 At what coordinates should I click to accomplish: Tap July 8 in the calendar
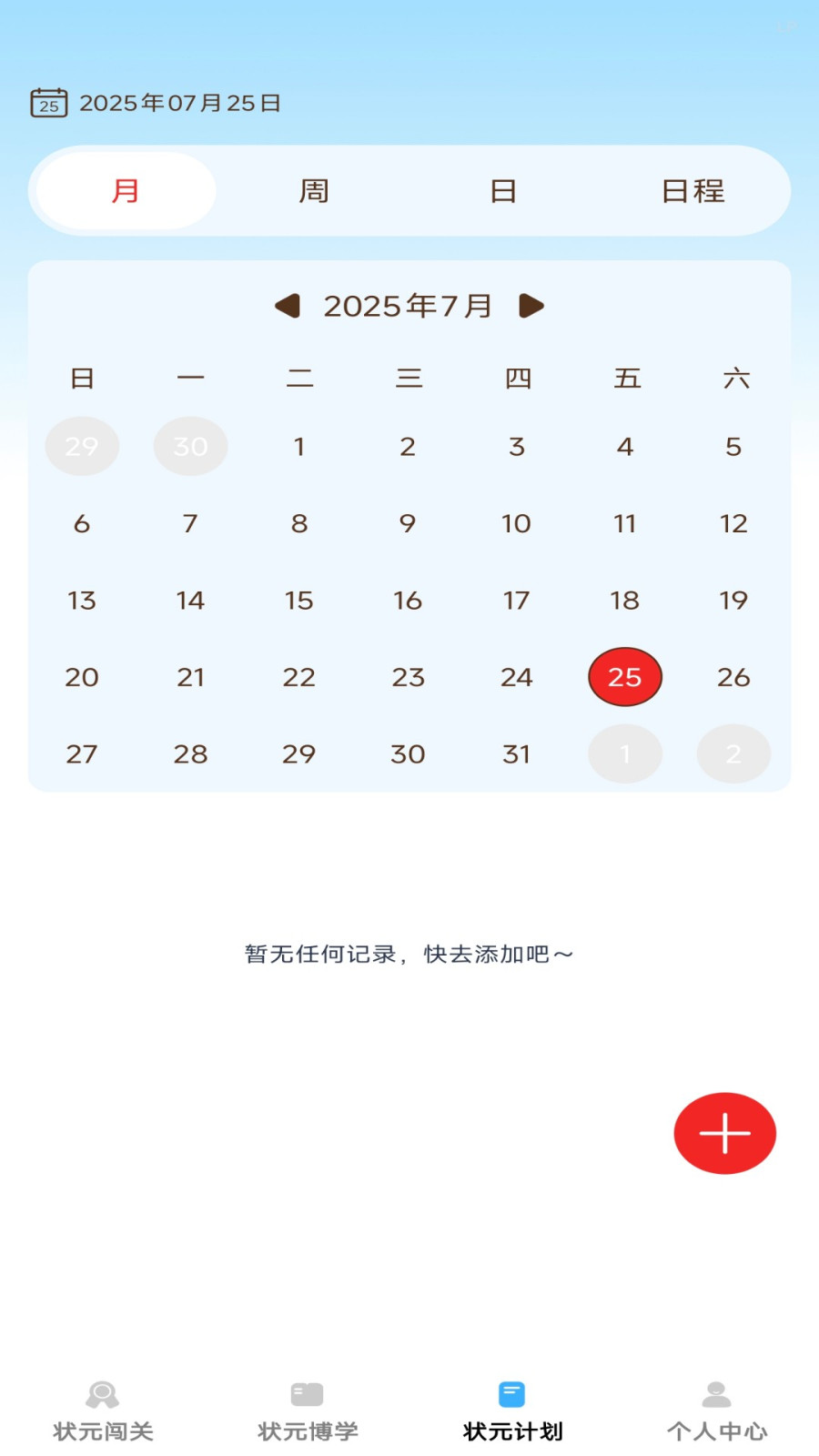298,523
